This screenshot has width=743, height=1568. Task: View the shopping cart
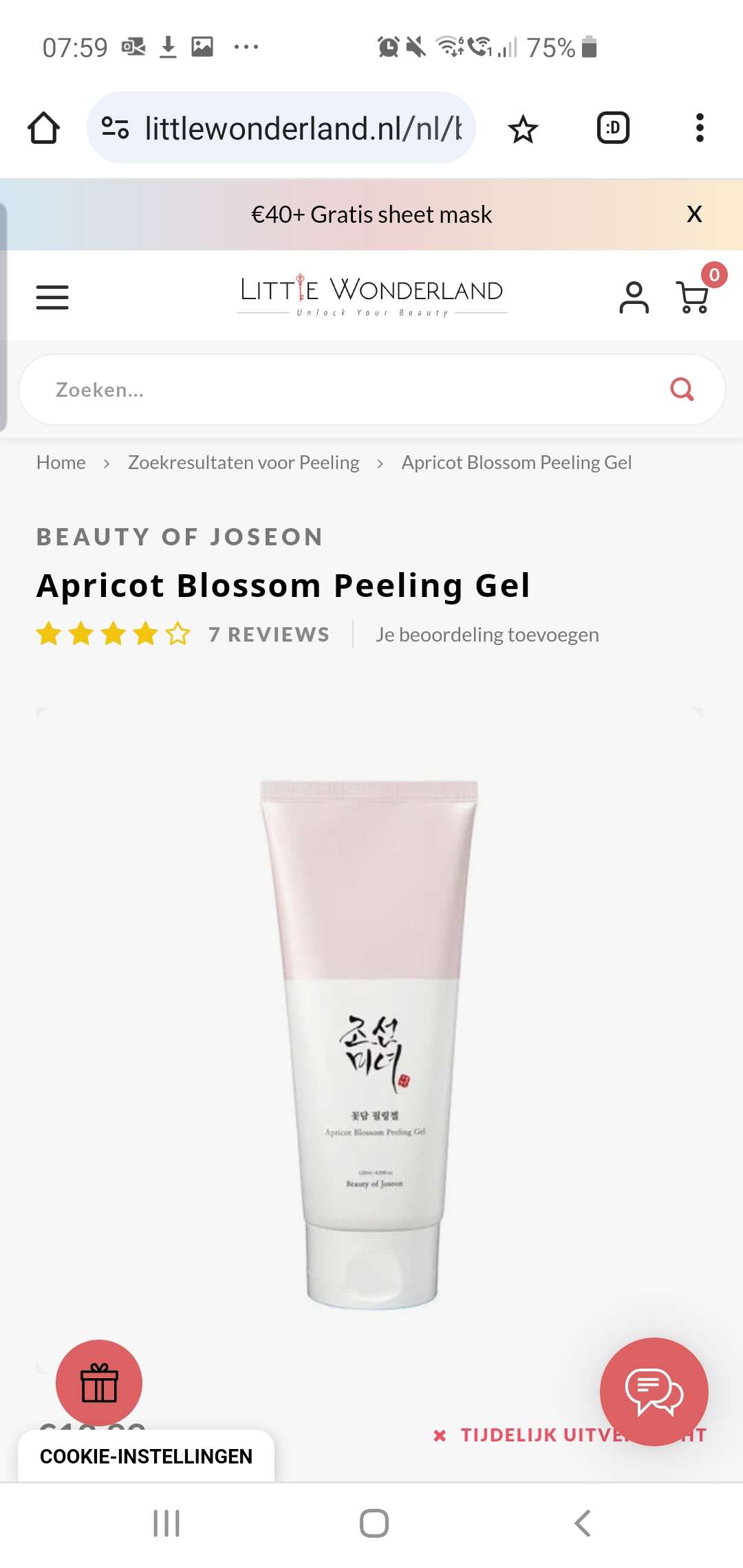tap(695, 294)
